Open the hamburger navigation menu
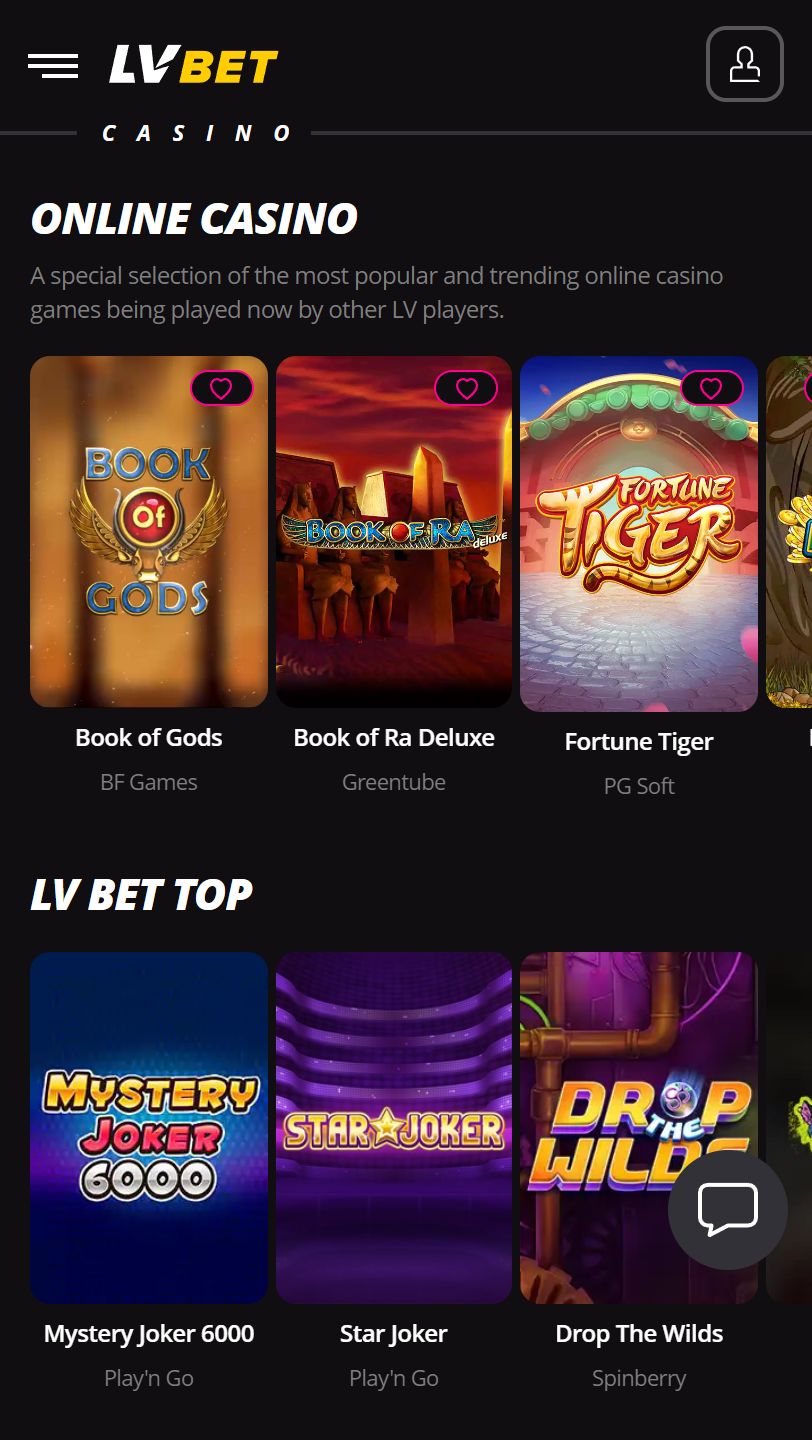Image resolution: width=812 pixels, height=1440 pixels. click(x=53, y=65)
